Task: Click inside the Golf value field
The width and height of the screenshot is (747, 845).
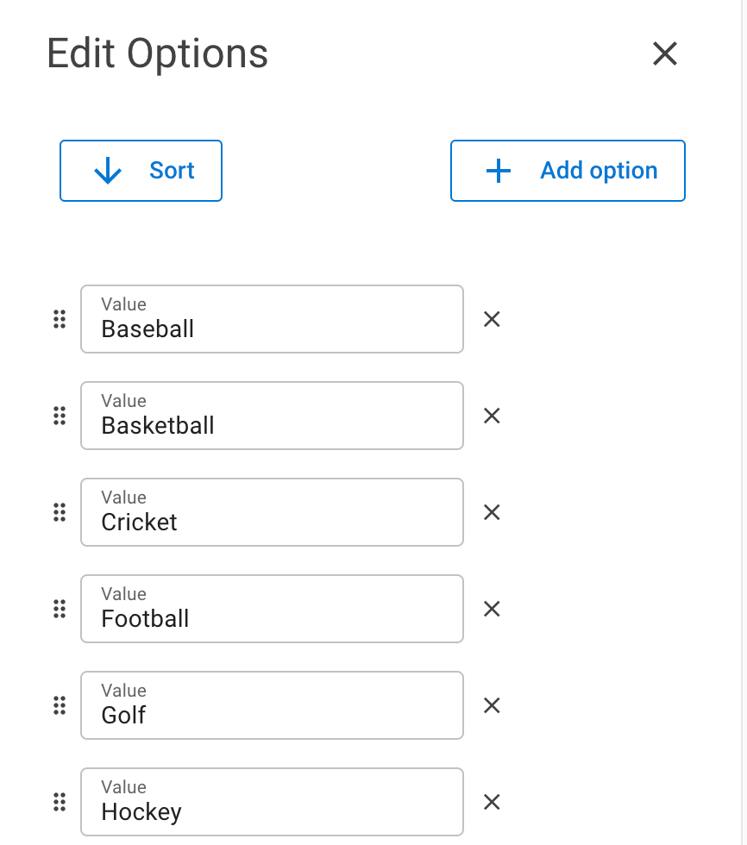Action: [270, 713]
